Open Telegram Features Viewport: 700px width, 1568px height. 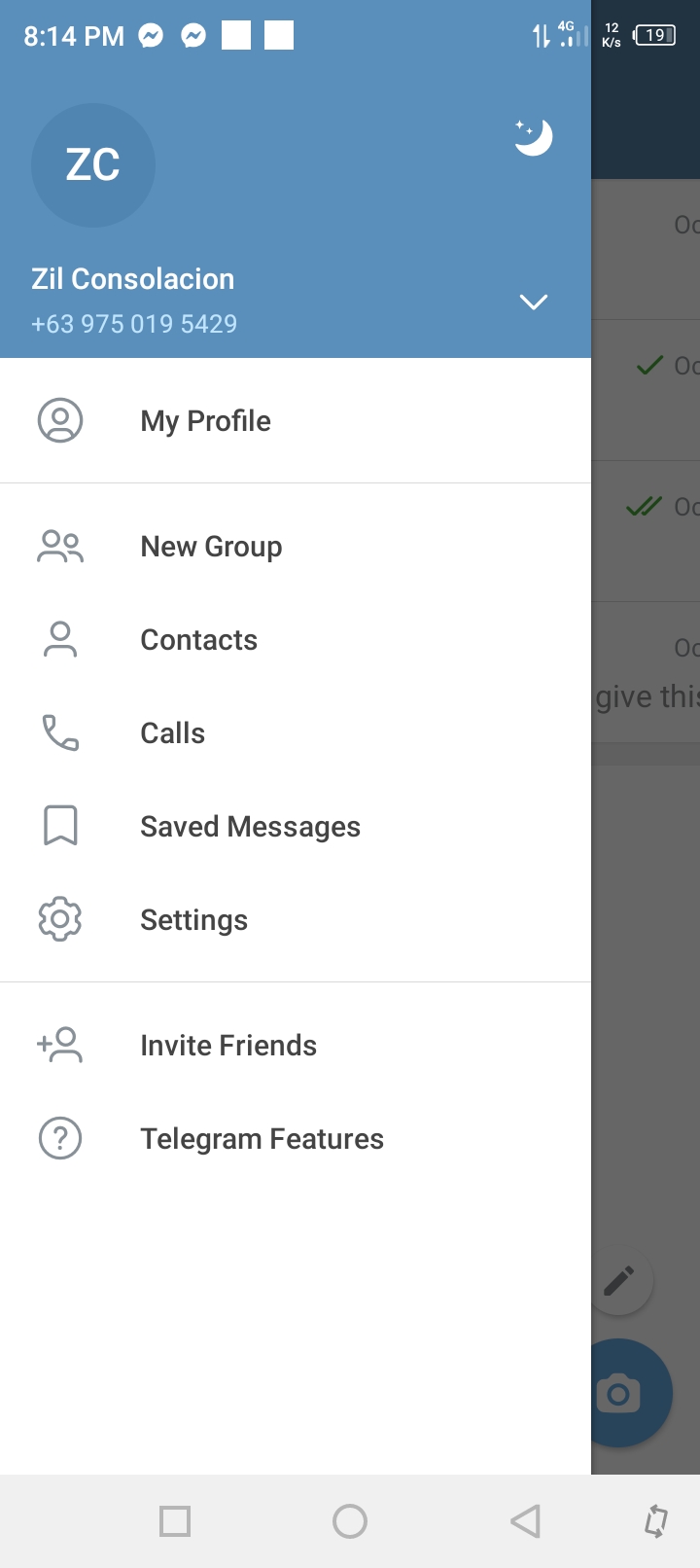click(x=262, y=1139)
